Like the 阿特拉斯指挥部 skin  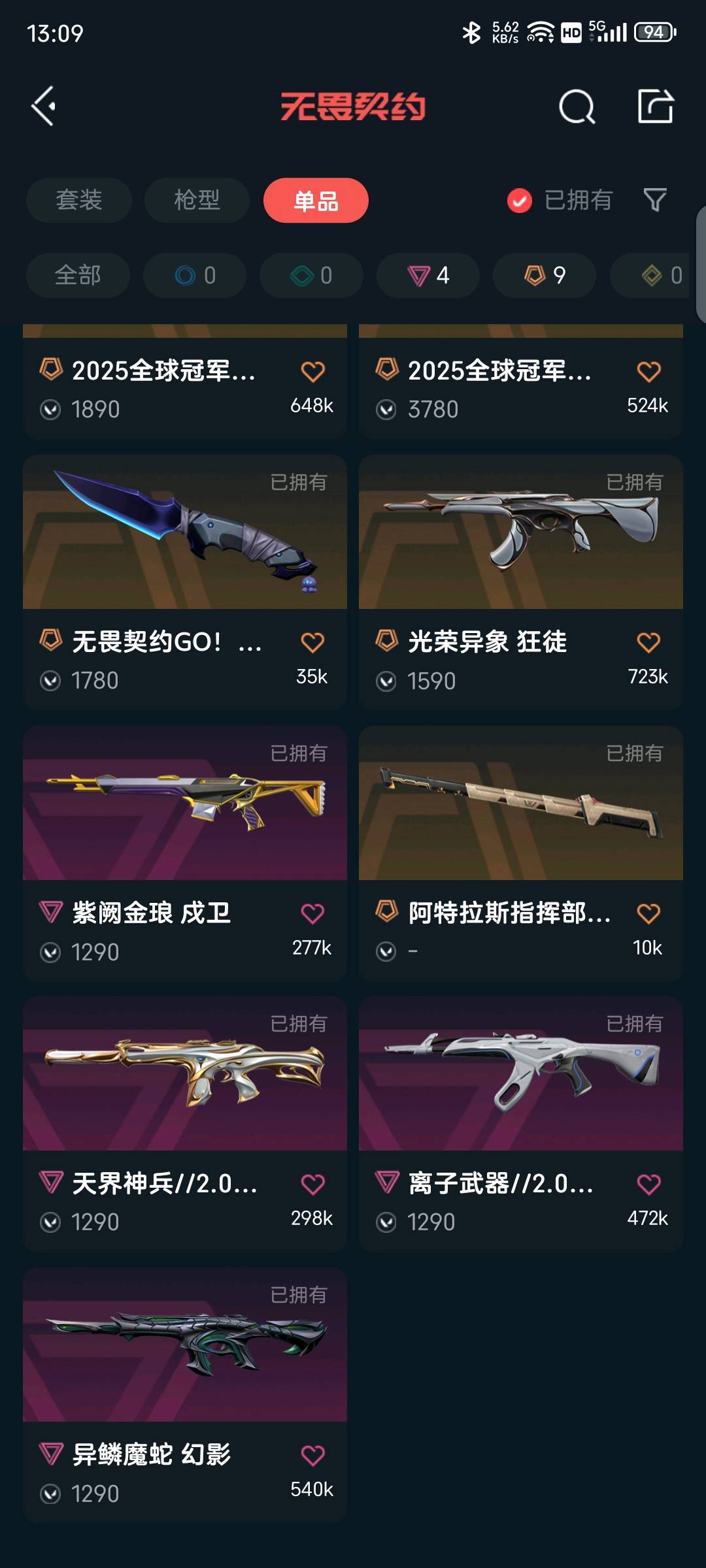tap(648, 913)
